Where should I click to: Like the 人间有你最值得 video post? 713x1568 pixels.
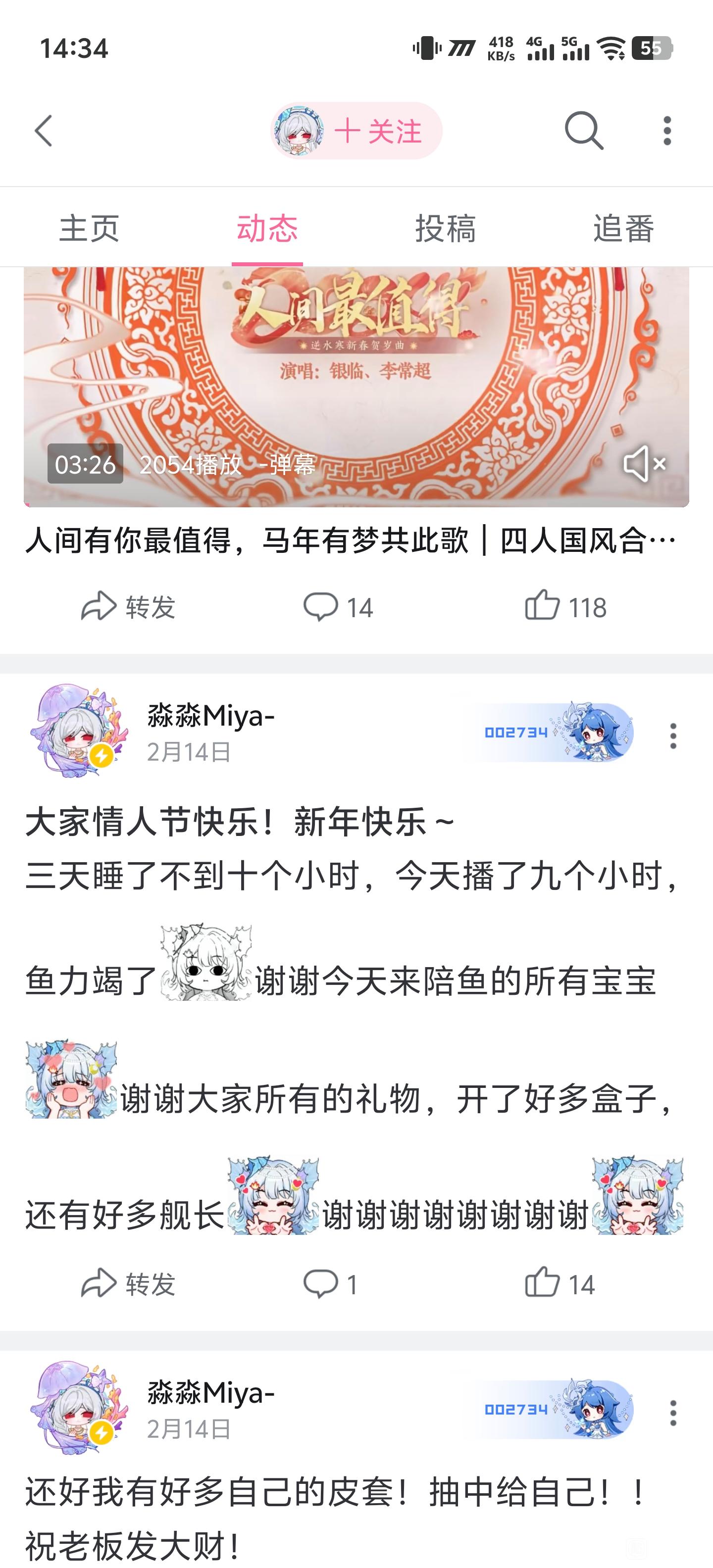click(x=565, y=607)
